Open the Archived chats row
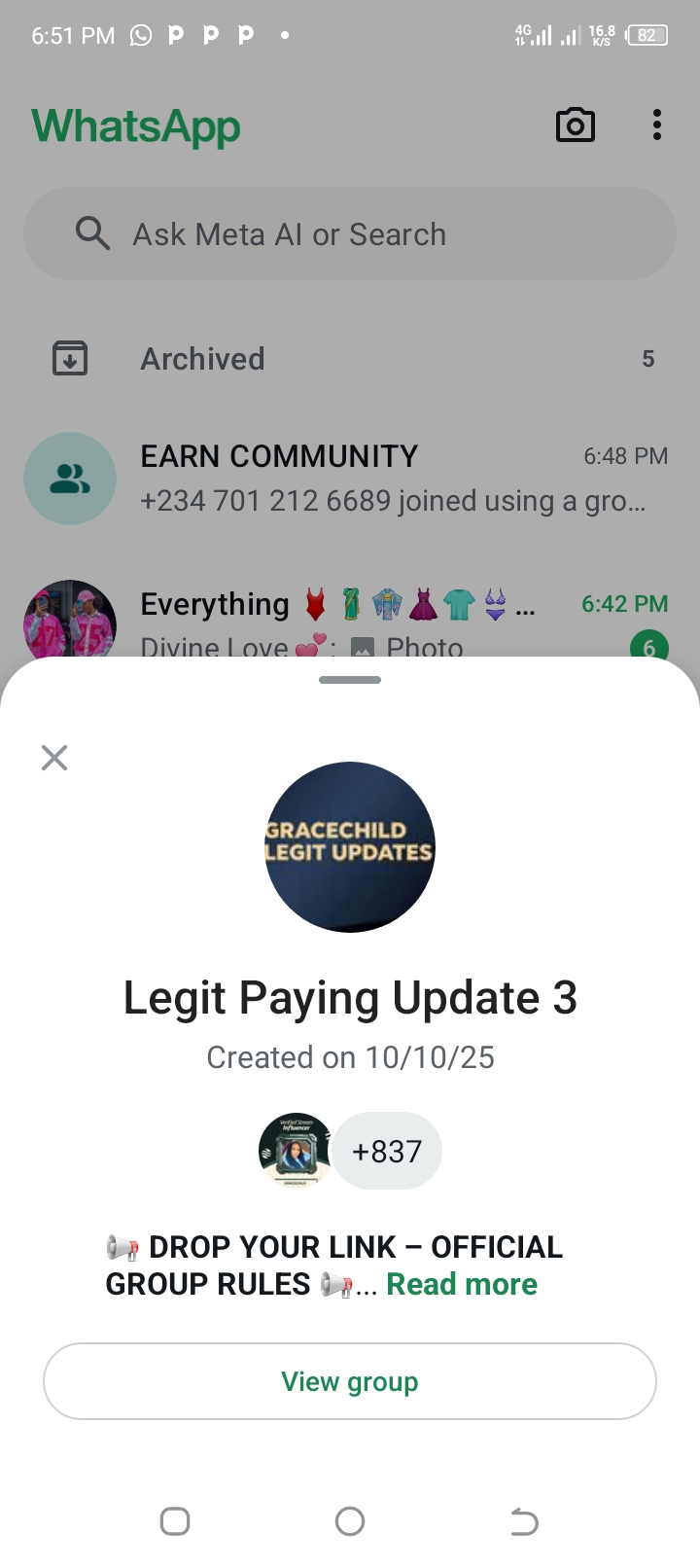Image resolution: width=700 pixels, height=1568 pixels. tap(350, 359)
